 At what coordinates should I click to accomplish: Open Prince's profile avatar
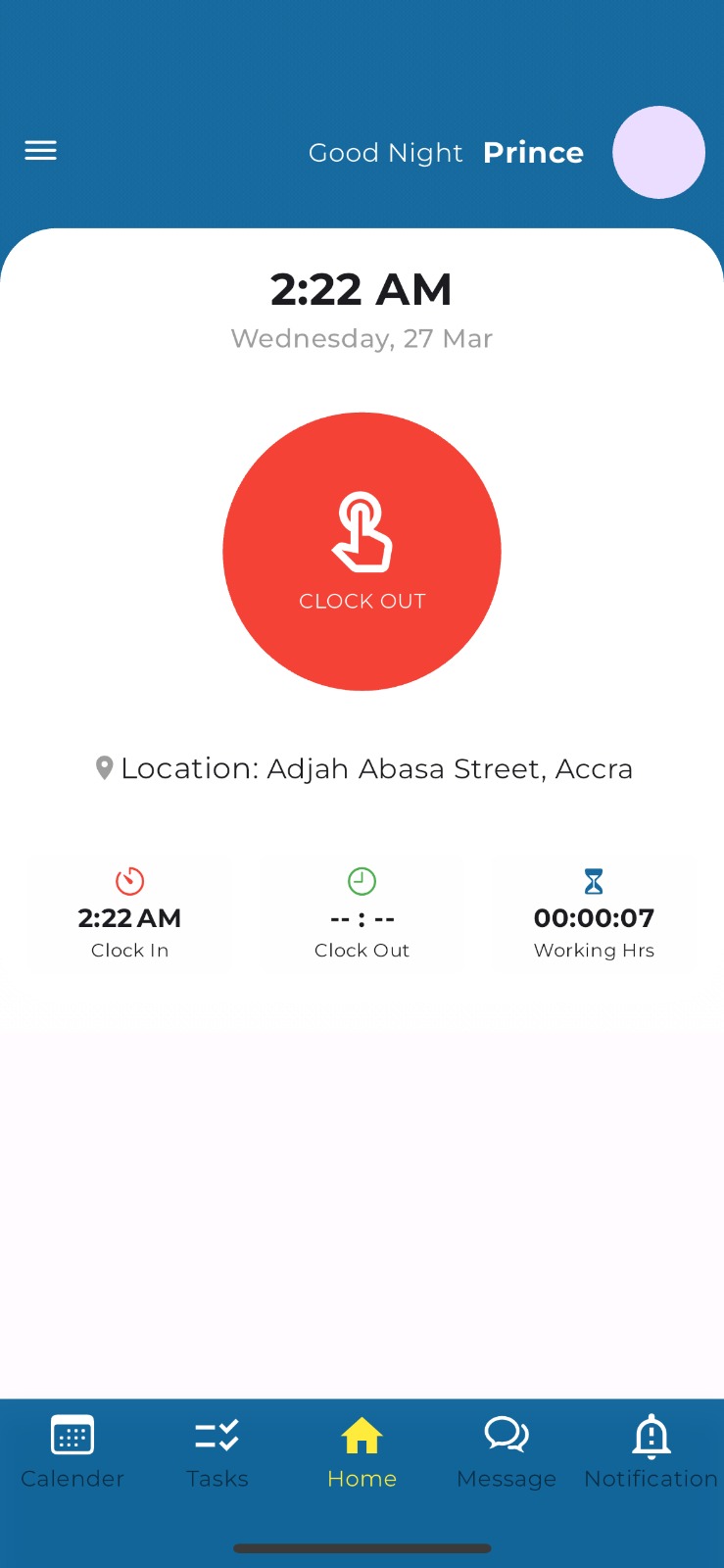coord(658,153)
